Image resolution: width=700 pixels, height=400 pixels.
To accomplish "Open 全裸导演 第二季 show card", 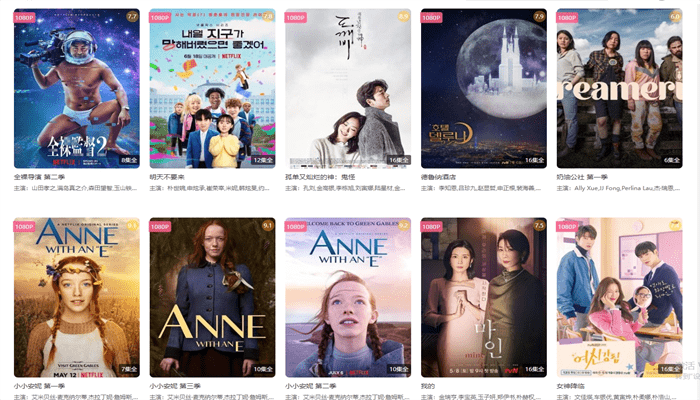I will 76,88.
